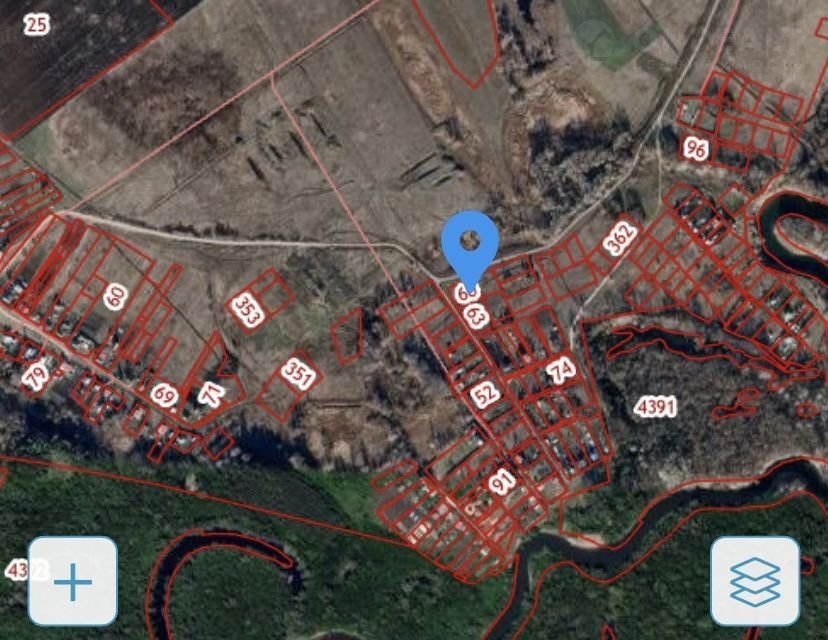Zoom in with the plus button

[x=73, y=581]
